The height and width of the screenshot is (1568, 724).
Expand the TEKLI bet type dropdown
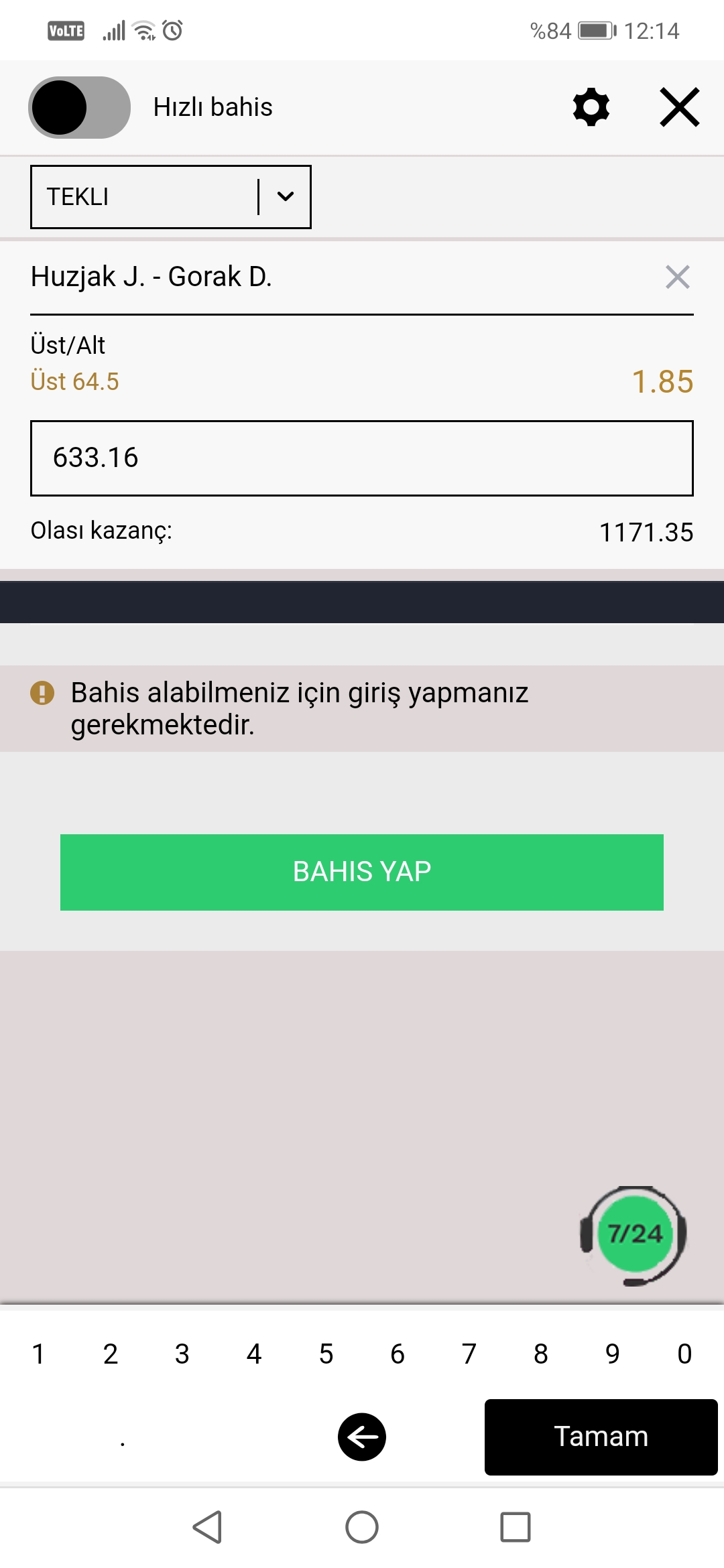pos(171,197)
